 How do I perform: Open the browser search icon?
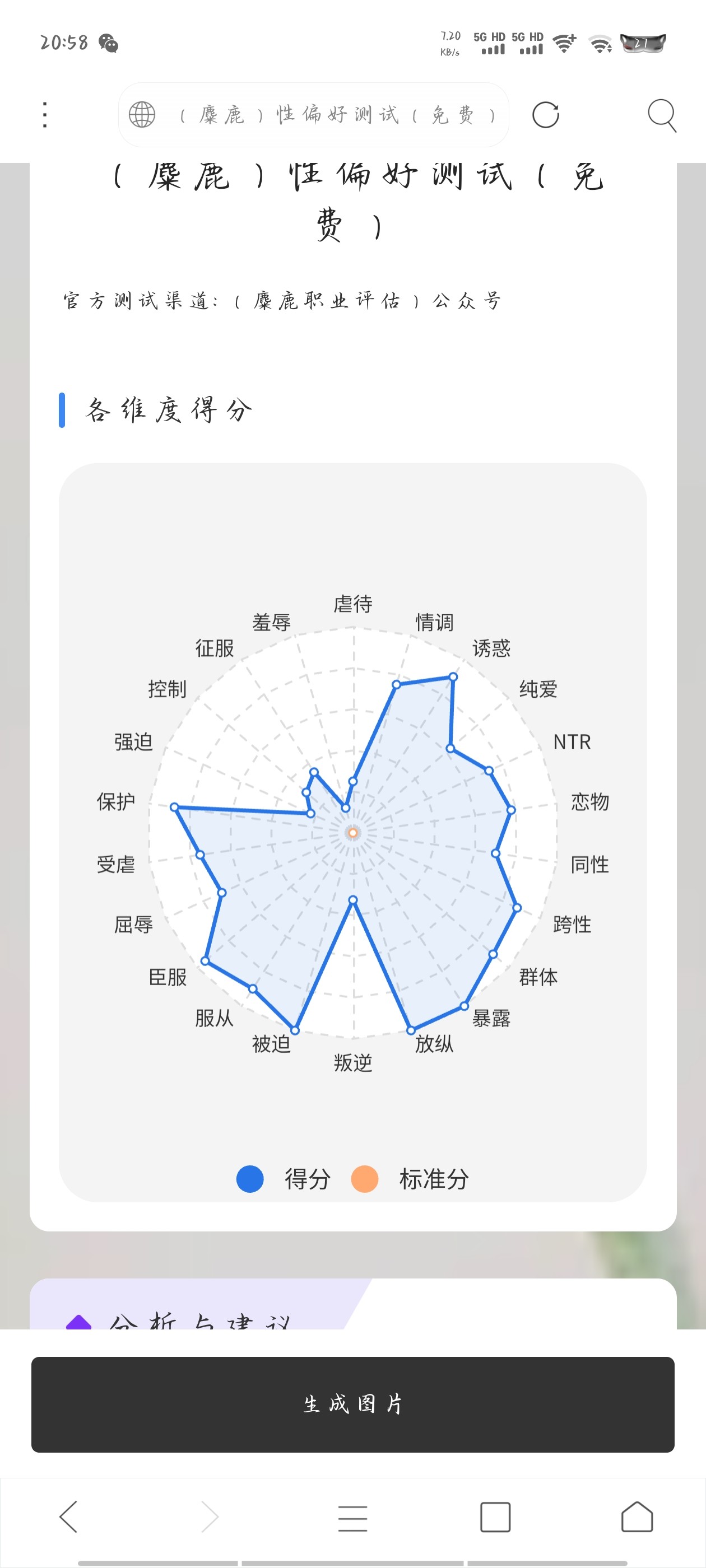pyautogui.click(x=662, y=115)
